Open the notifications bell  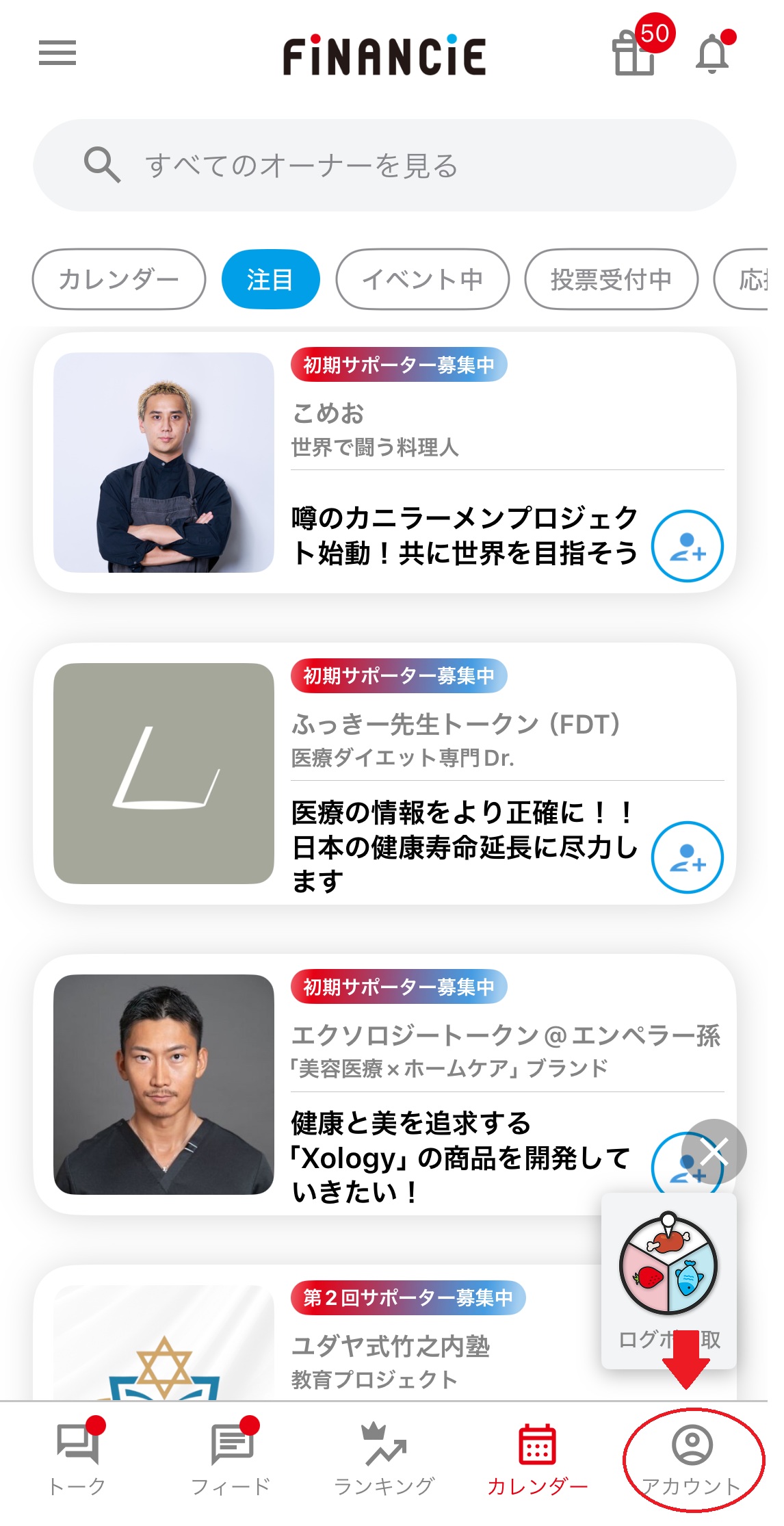click(712, 53)
